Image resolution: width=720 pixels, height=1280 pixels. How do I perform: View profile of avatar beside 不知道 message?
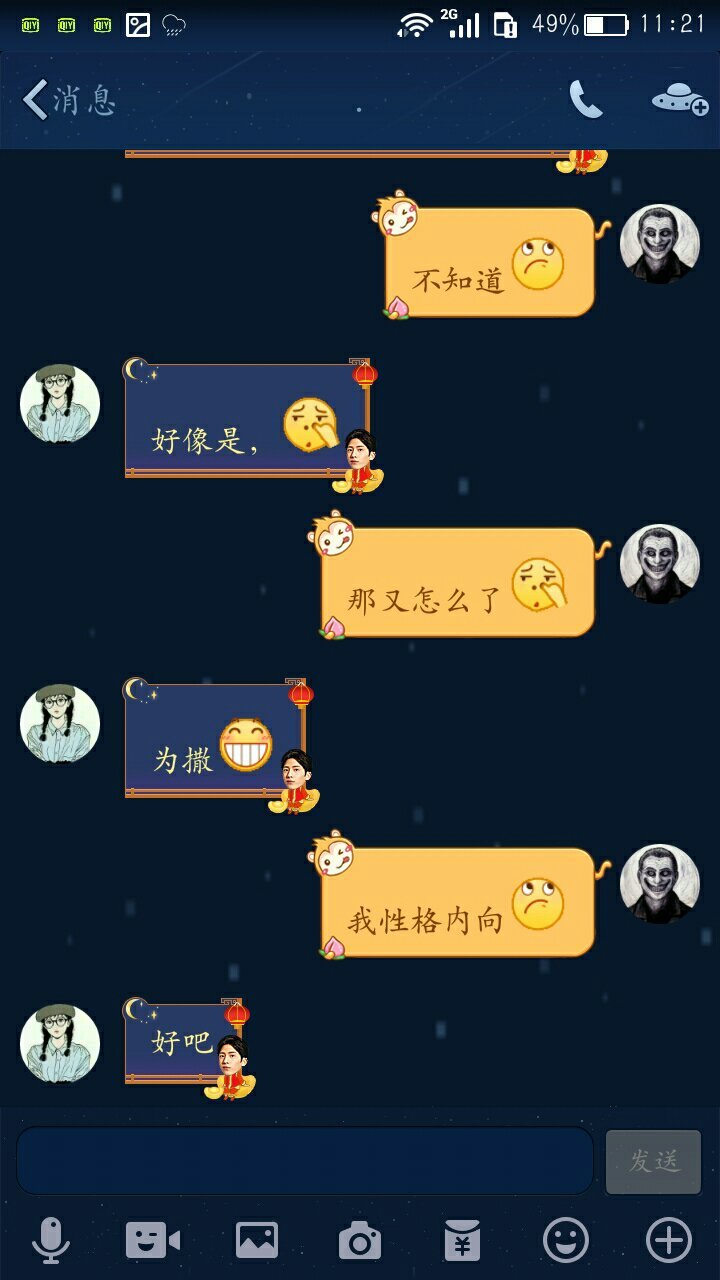659,244
